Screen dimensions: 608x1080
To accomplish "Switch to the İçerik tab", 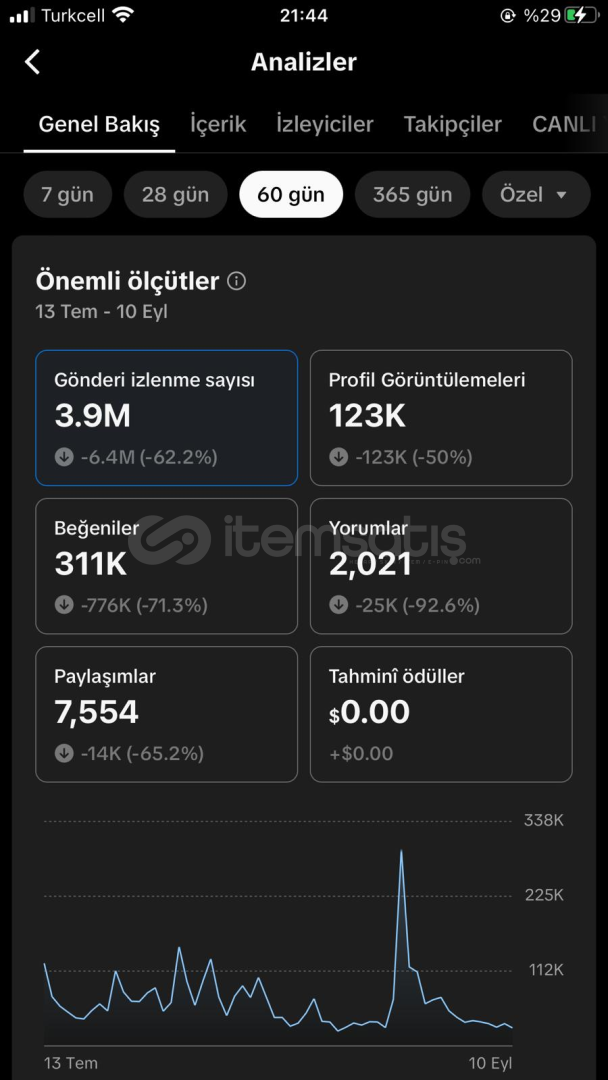I will click(x=218, y=125).
